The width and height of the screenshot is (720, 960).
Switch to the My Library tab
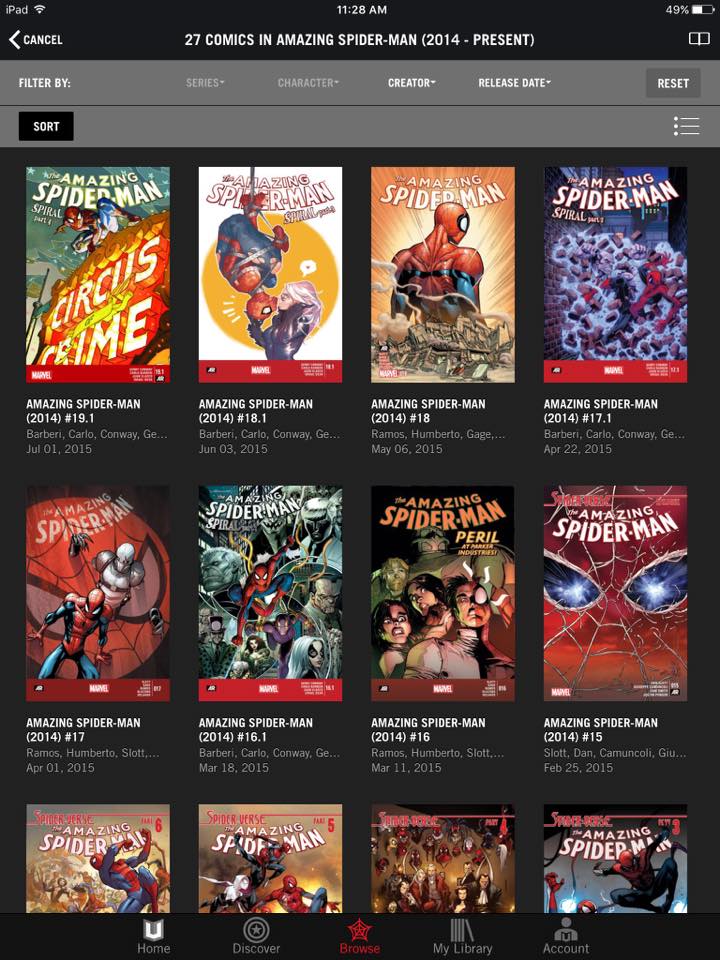point(462,936)
